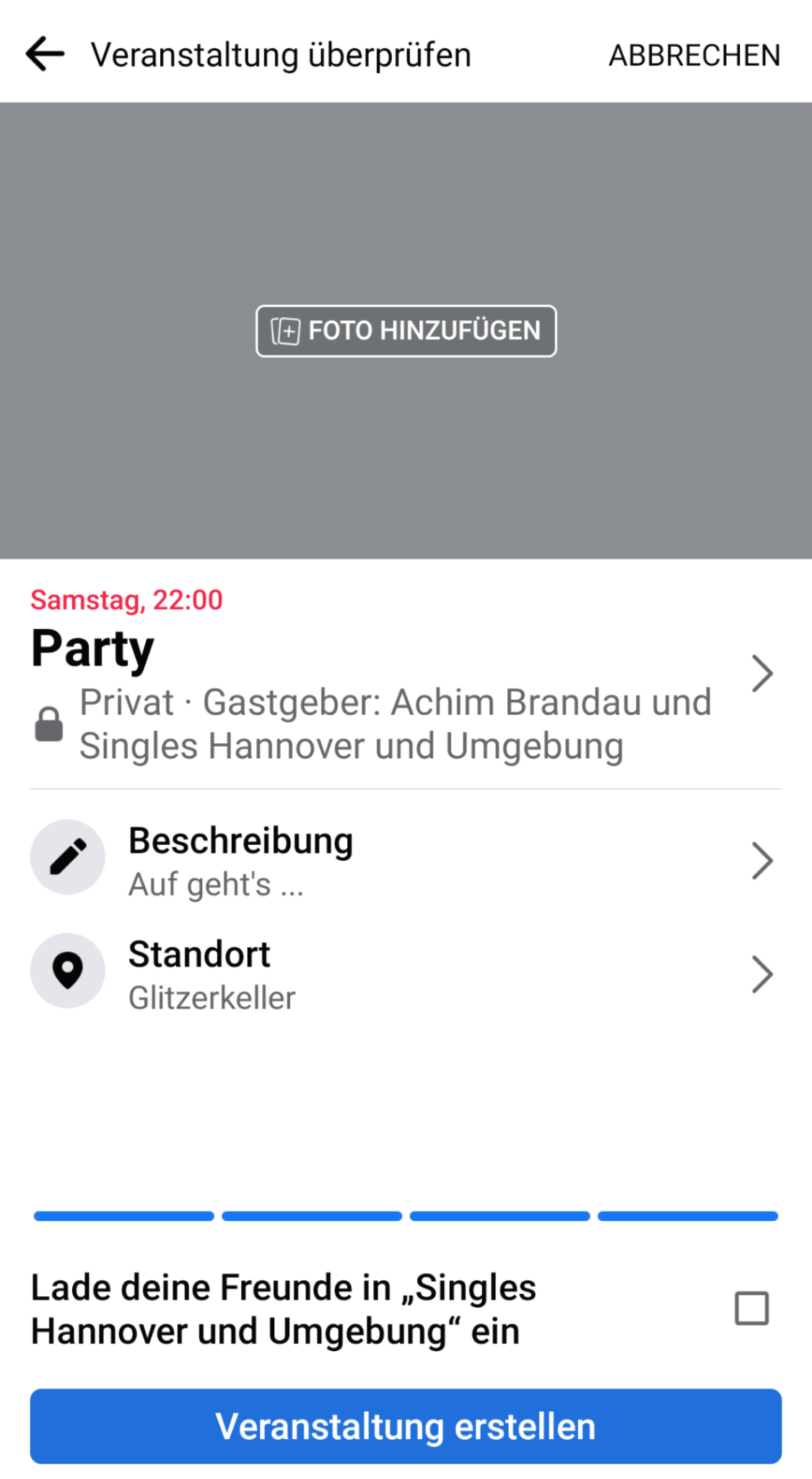
Task: Tap ABBRECHEN to cancel event creation
Action: pyautogui.click(x=694, y=56)
